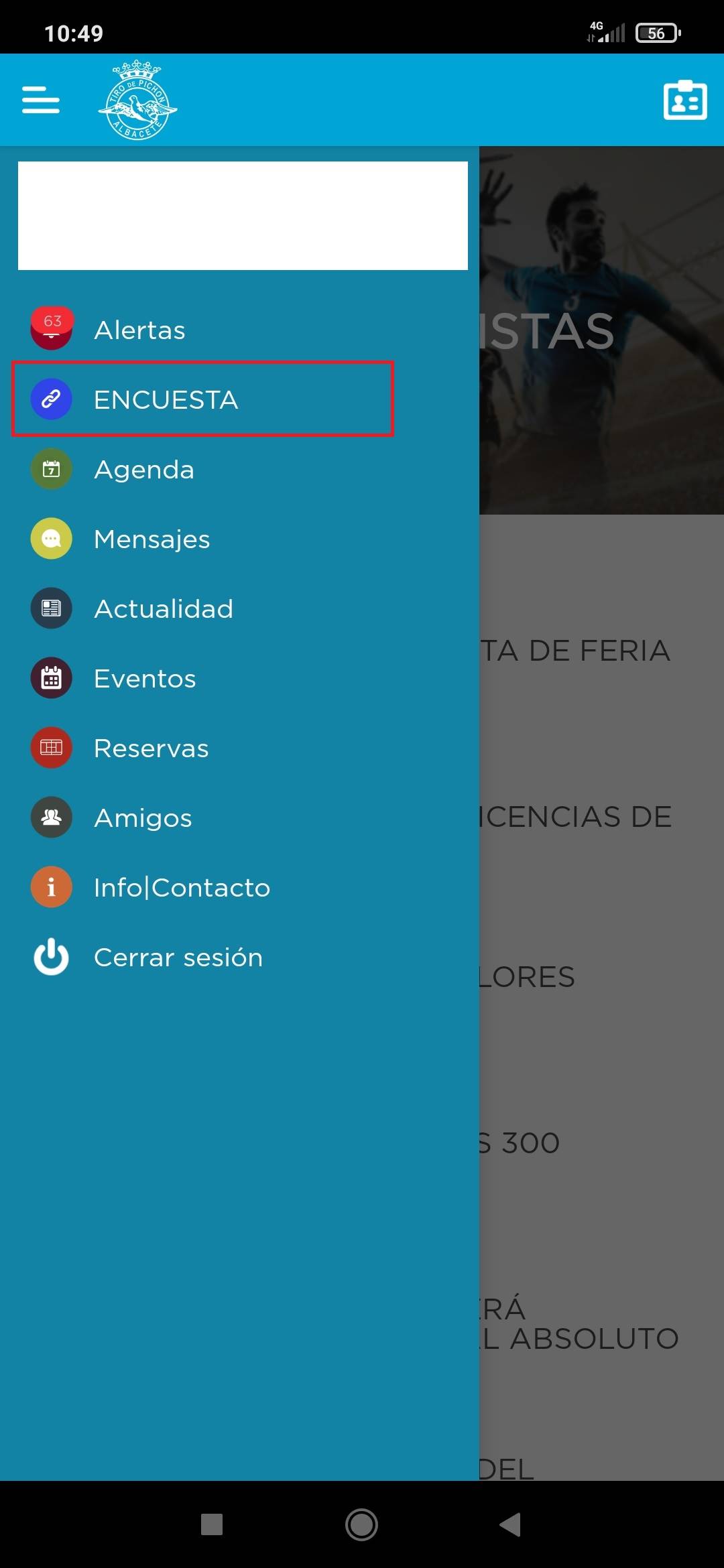Screen dimensions: 724x1568
Task: Tap the system back button
Action: tap(511, 1524)
